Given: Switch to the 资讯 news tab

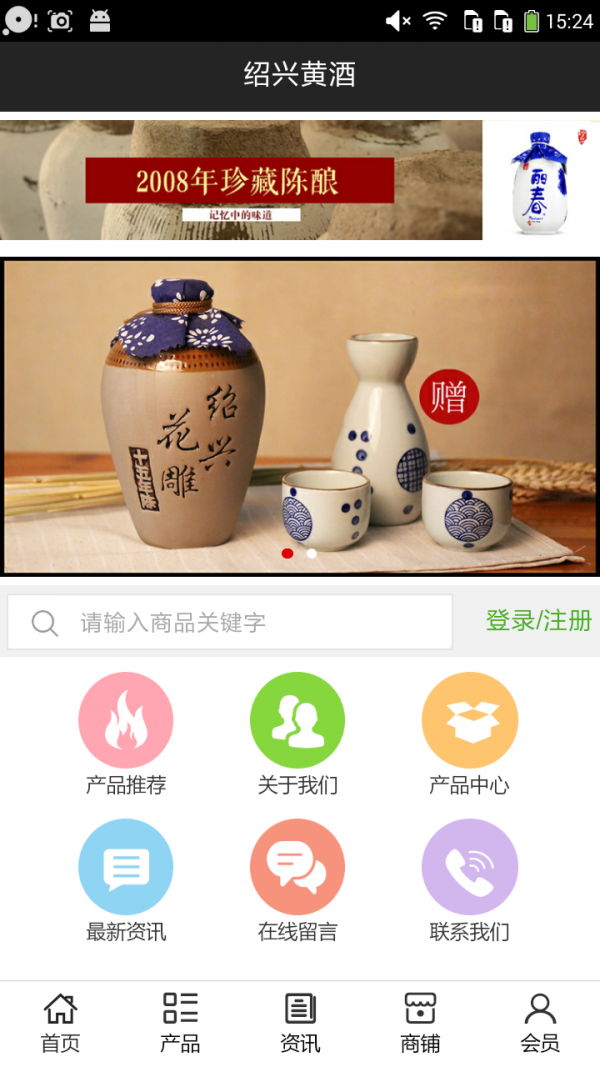Looking at the screenshot, I should point(300,1023).
